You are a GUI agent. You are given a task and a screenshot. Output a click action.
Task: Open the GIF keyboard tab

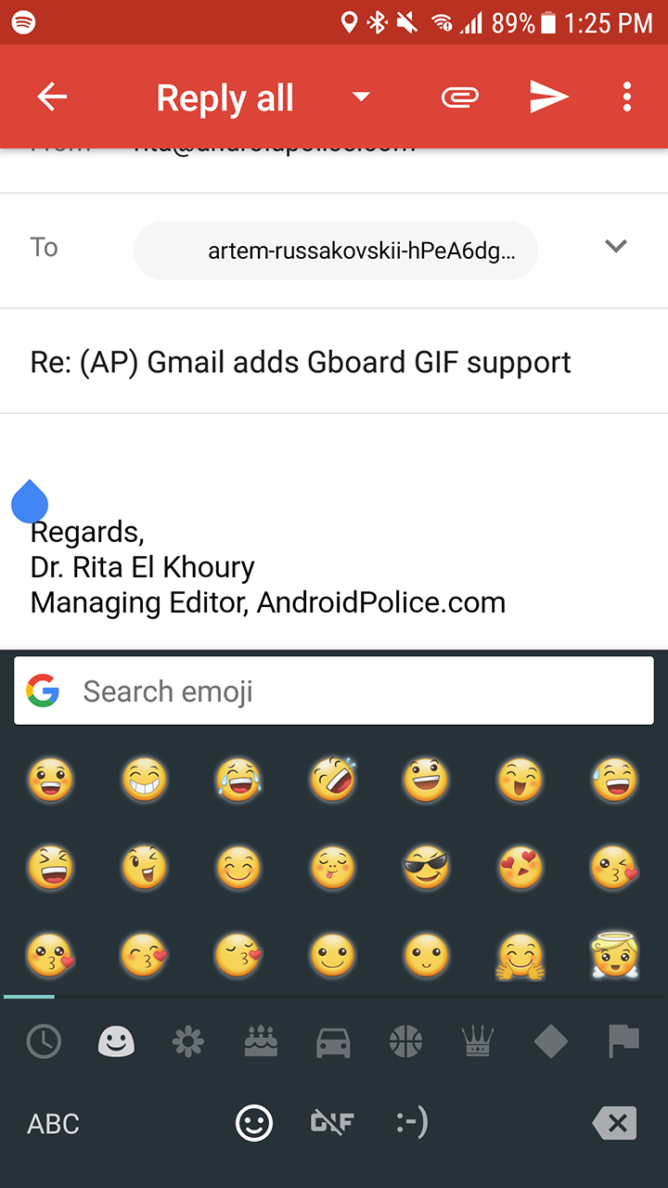pos(333,1123)
